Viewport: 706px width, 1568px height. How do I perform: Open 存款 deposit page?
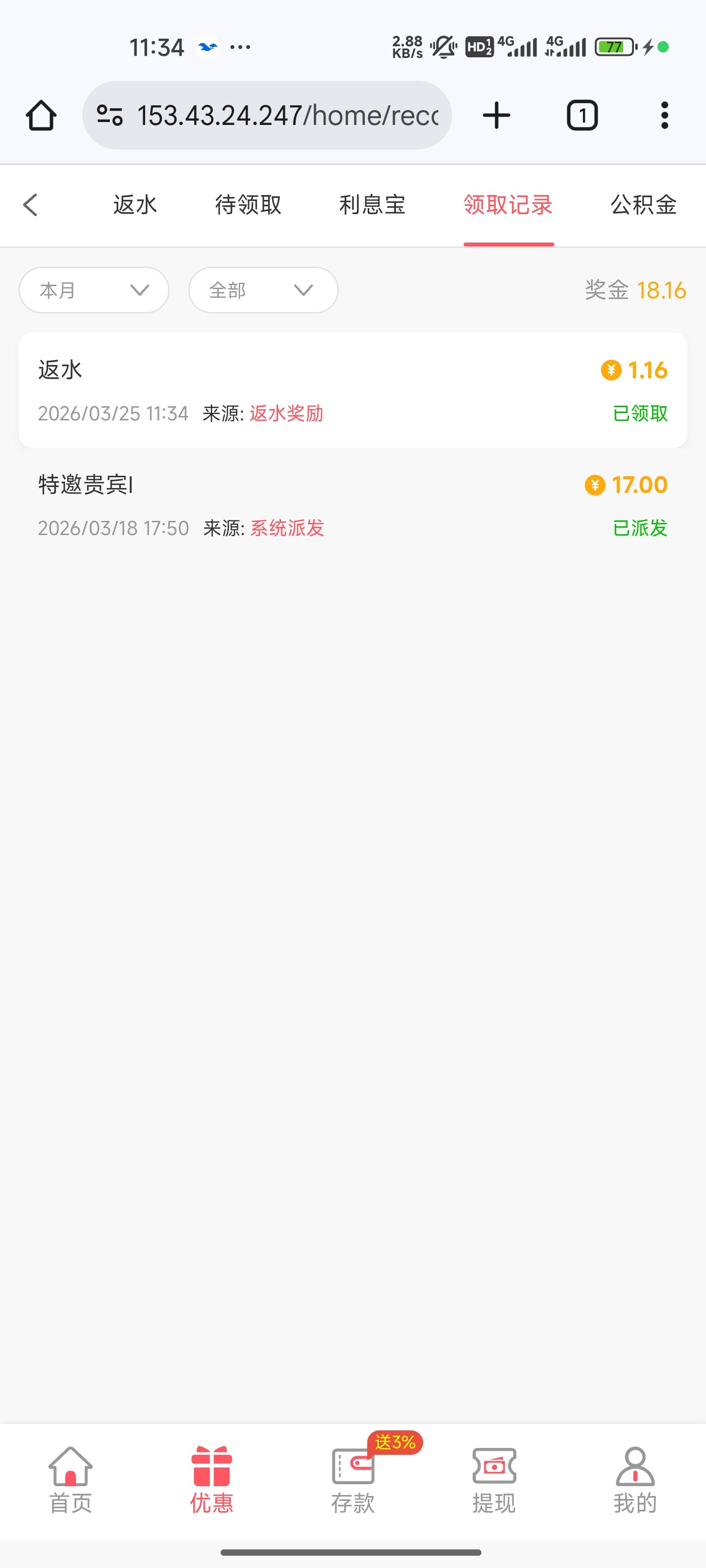353,1479
